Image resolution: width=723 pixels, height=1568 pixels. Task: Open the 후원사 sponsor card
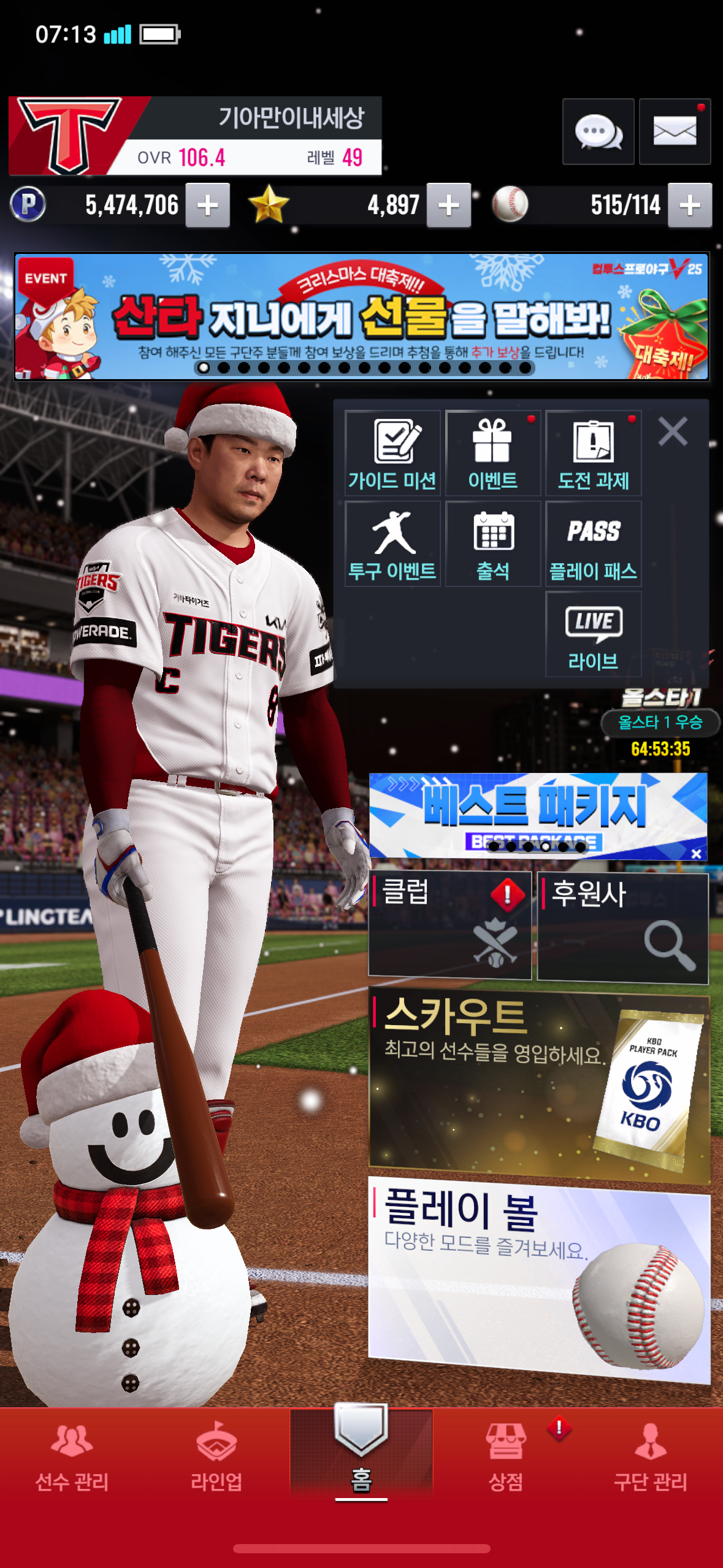pyautogui.click(x=622, y=928)
